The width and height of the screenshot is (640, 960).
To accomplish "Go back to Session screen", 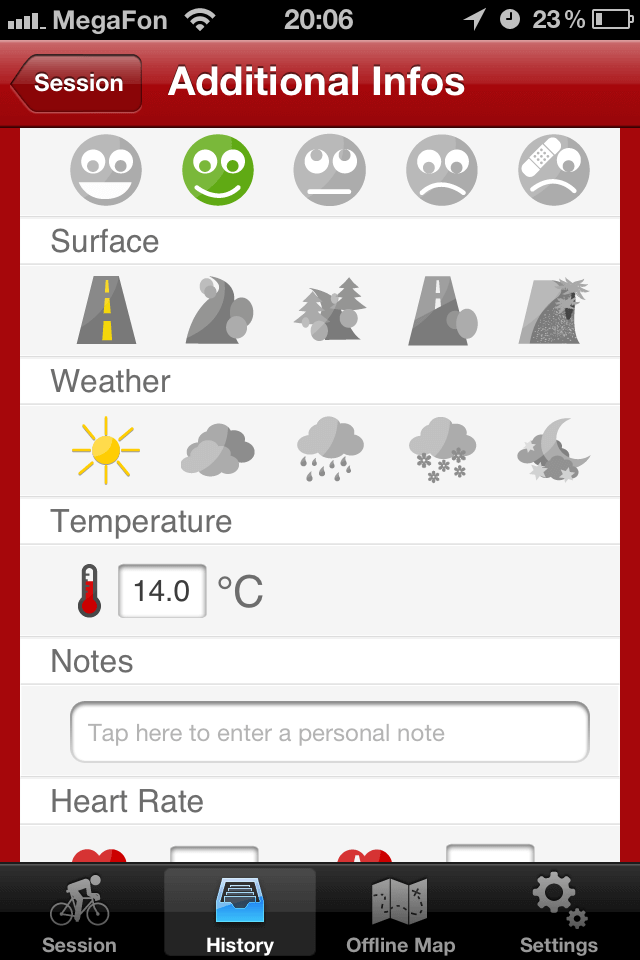I will pyautogui.click(x=77, y=84).
